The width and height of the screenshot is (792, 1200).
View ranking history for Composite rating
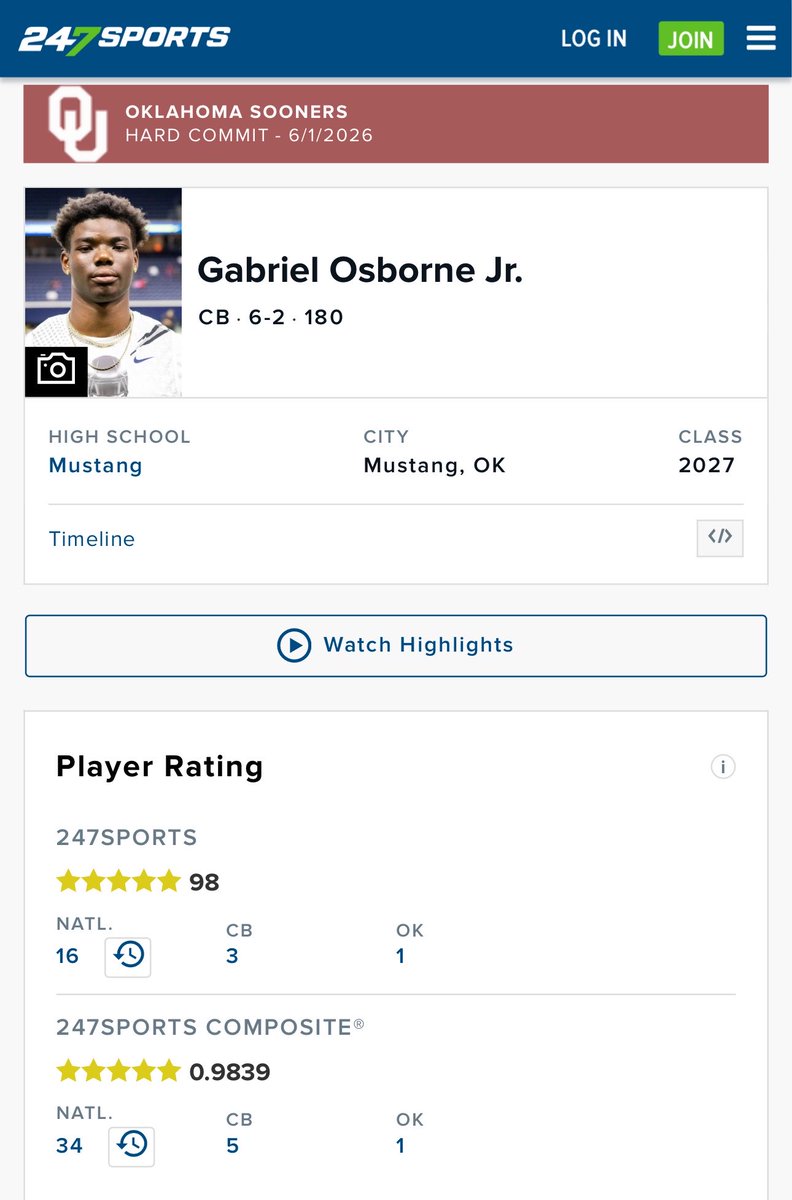tap(131, 1145)
